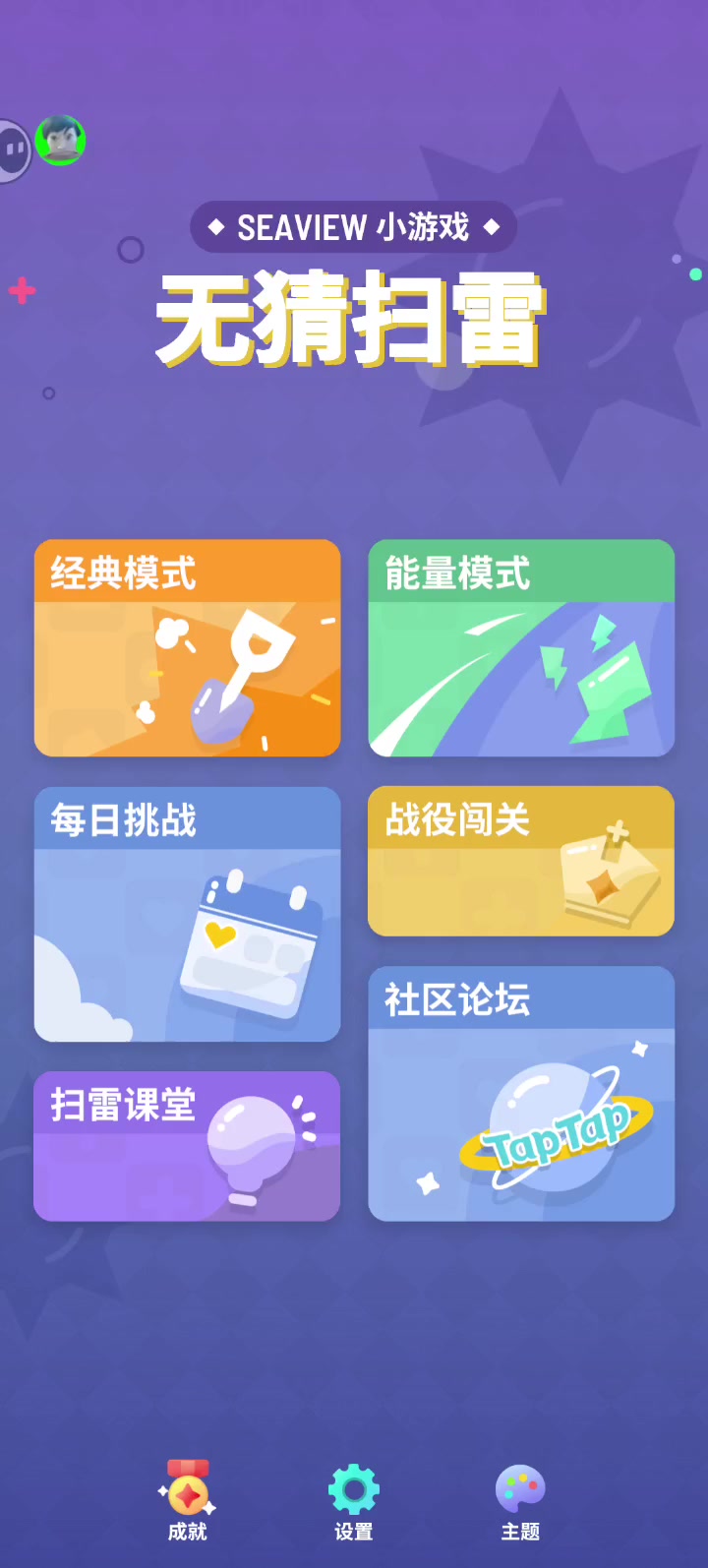
Task: Open 主题 theme palette
Action: 520,1501
